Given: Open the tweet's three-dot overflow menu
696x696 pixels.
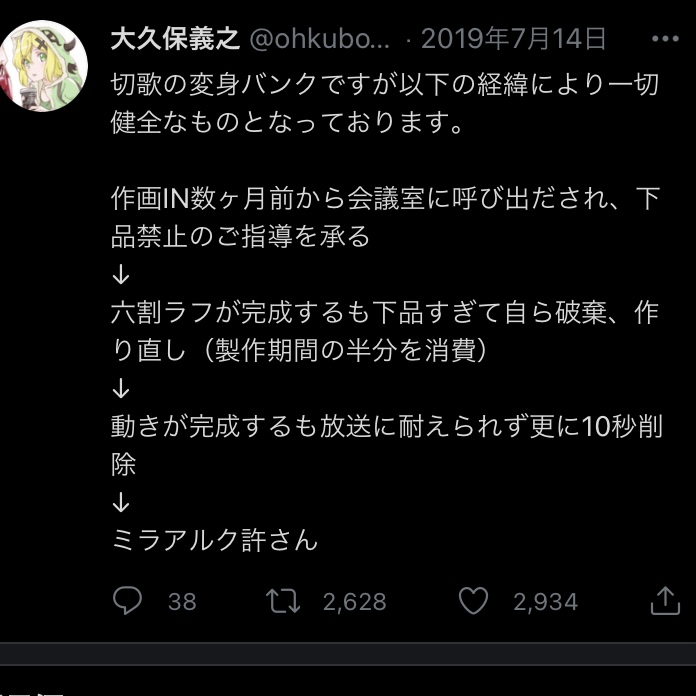Looking at the screenshot, I should pos(665,40).
